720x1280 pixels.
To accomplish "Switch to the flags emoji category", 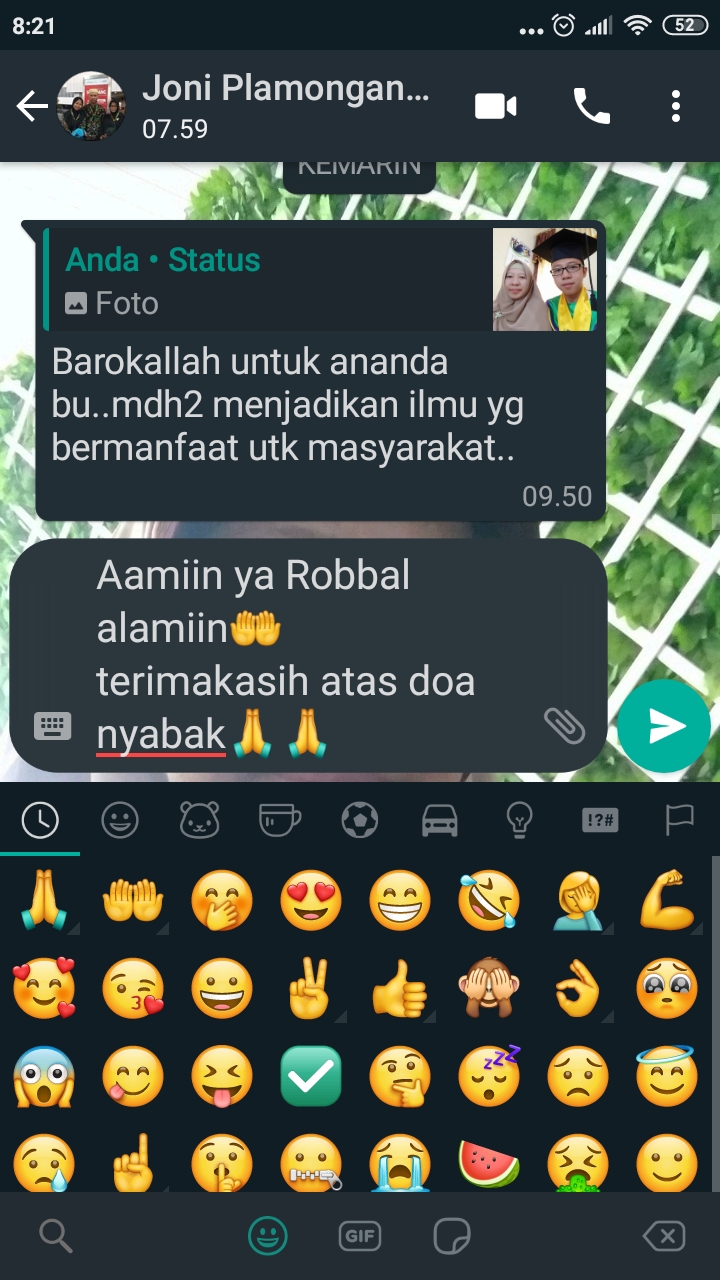I will coord(680,821).
